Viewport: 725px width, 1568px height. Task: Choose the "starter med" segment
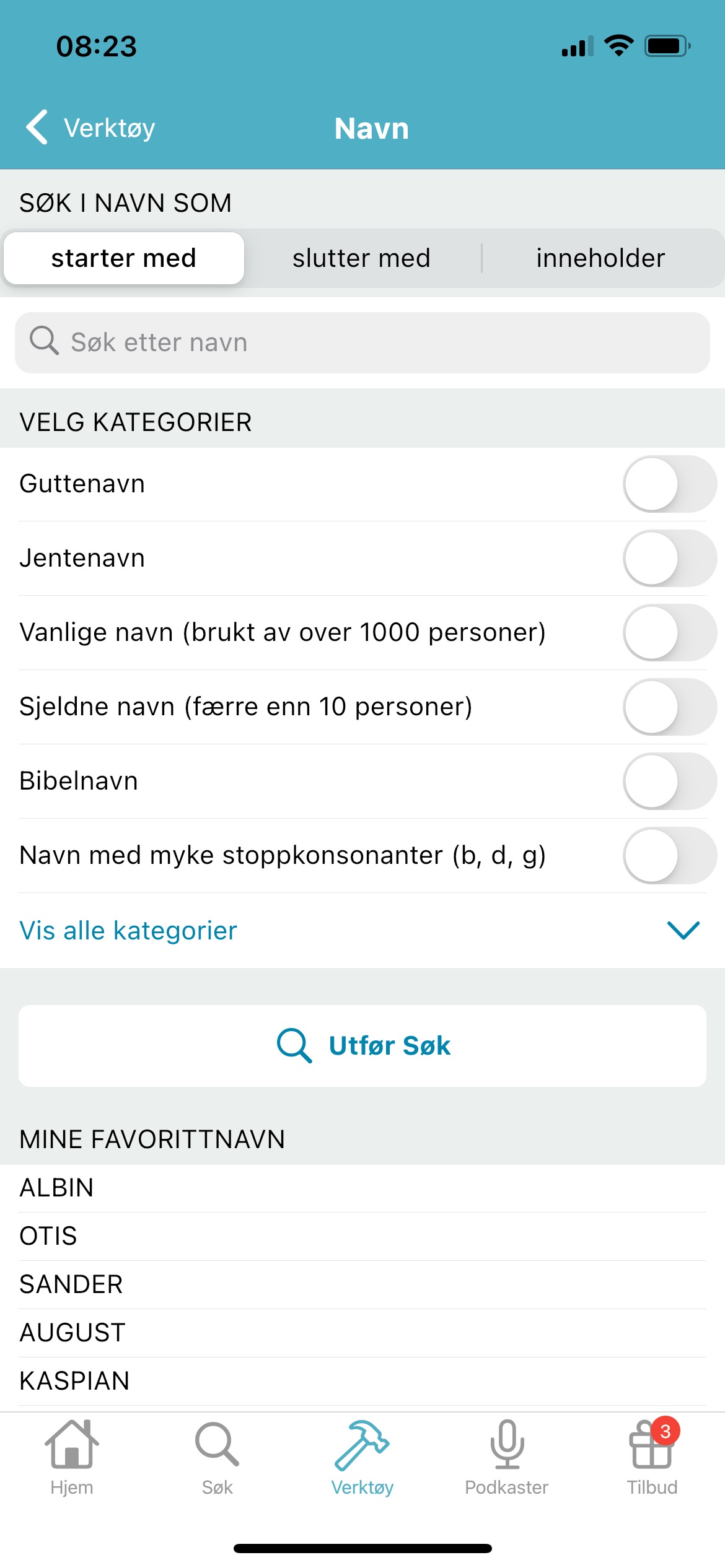(124, 258)
